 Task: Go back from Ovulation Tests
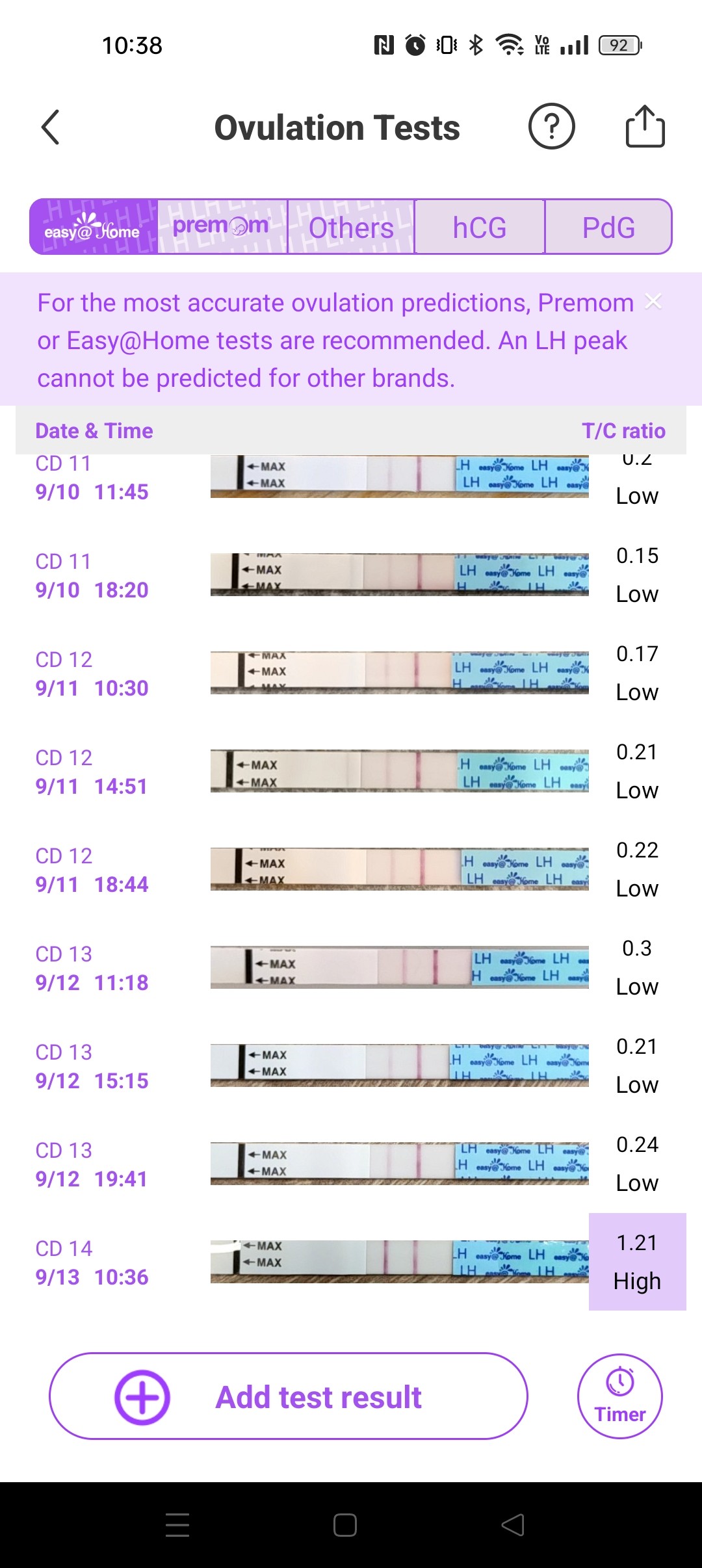[x=51, y=127]
